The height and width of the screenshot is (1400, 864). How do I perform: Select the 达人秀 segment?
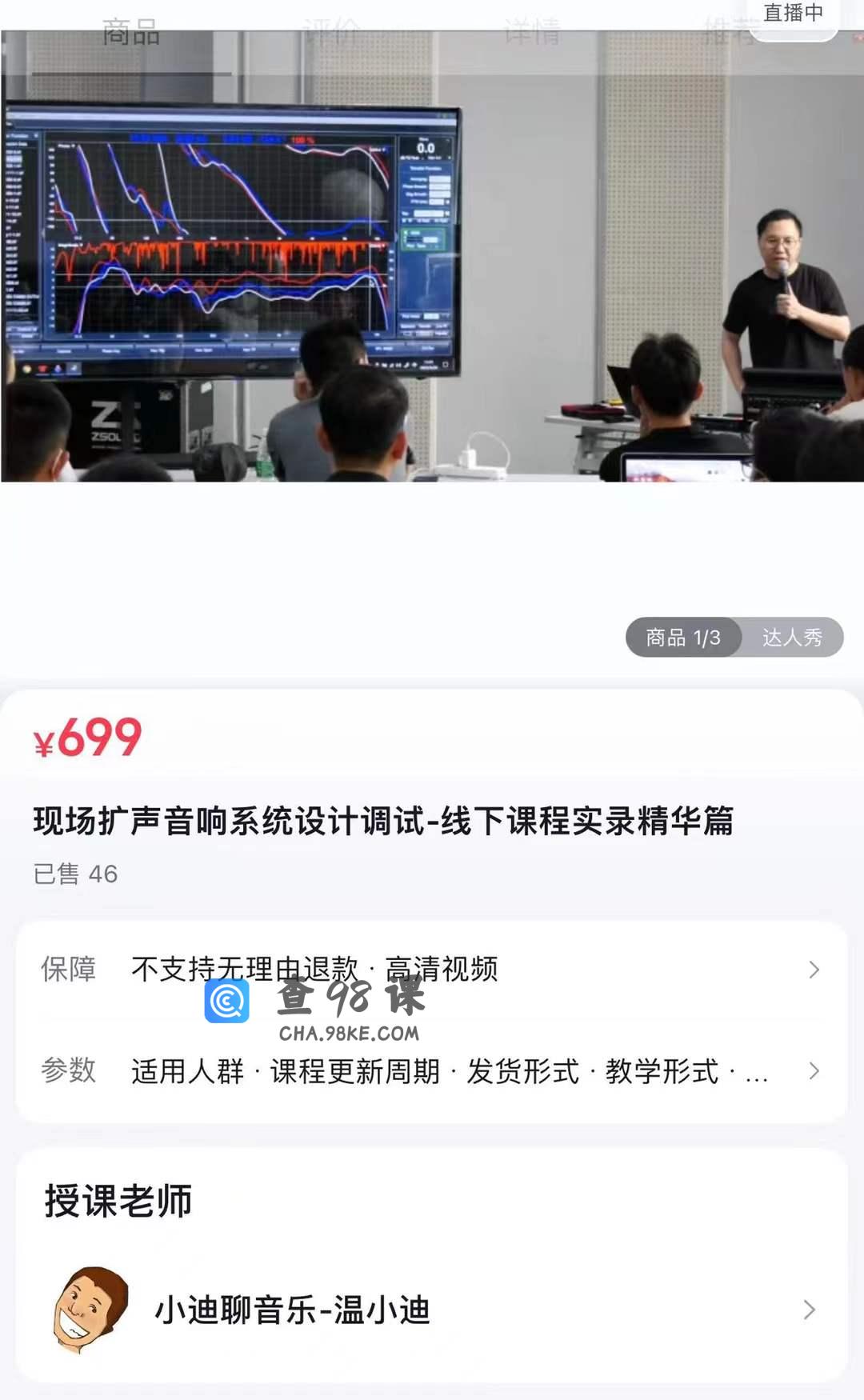tap(792, 638)
